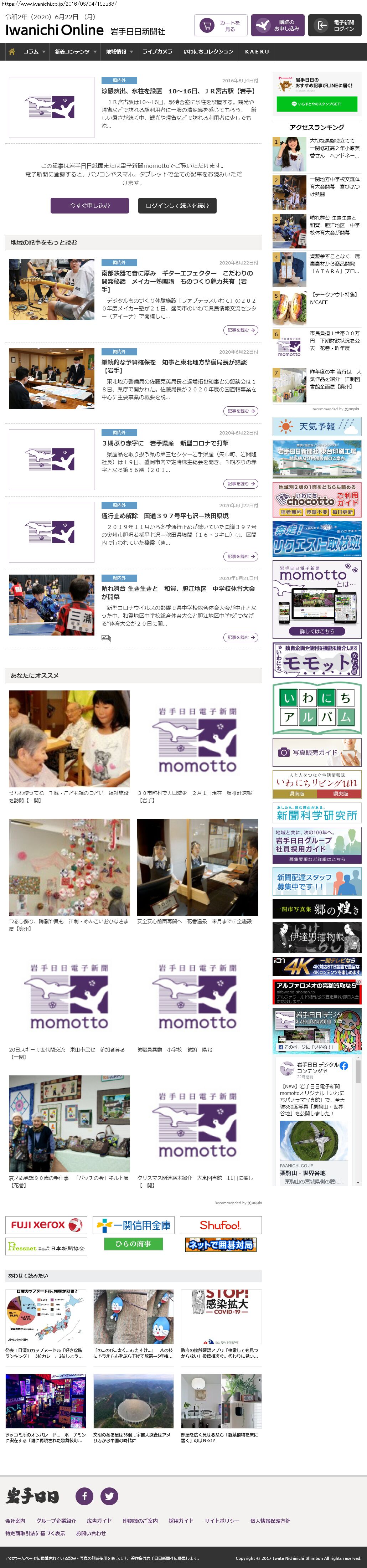Open the home icon in navigation bar
367x1568 pixels.
tap(11, 52)
